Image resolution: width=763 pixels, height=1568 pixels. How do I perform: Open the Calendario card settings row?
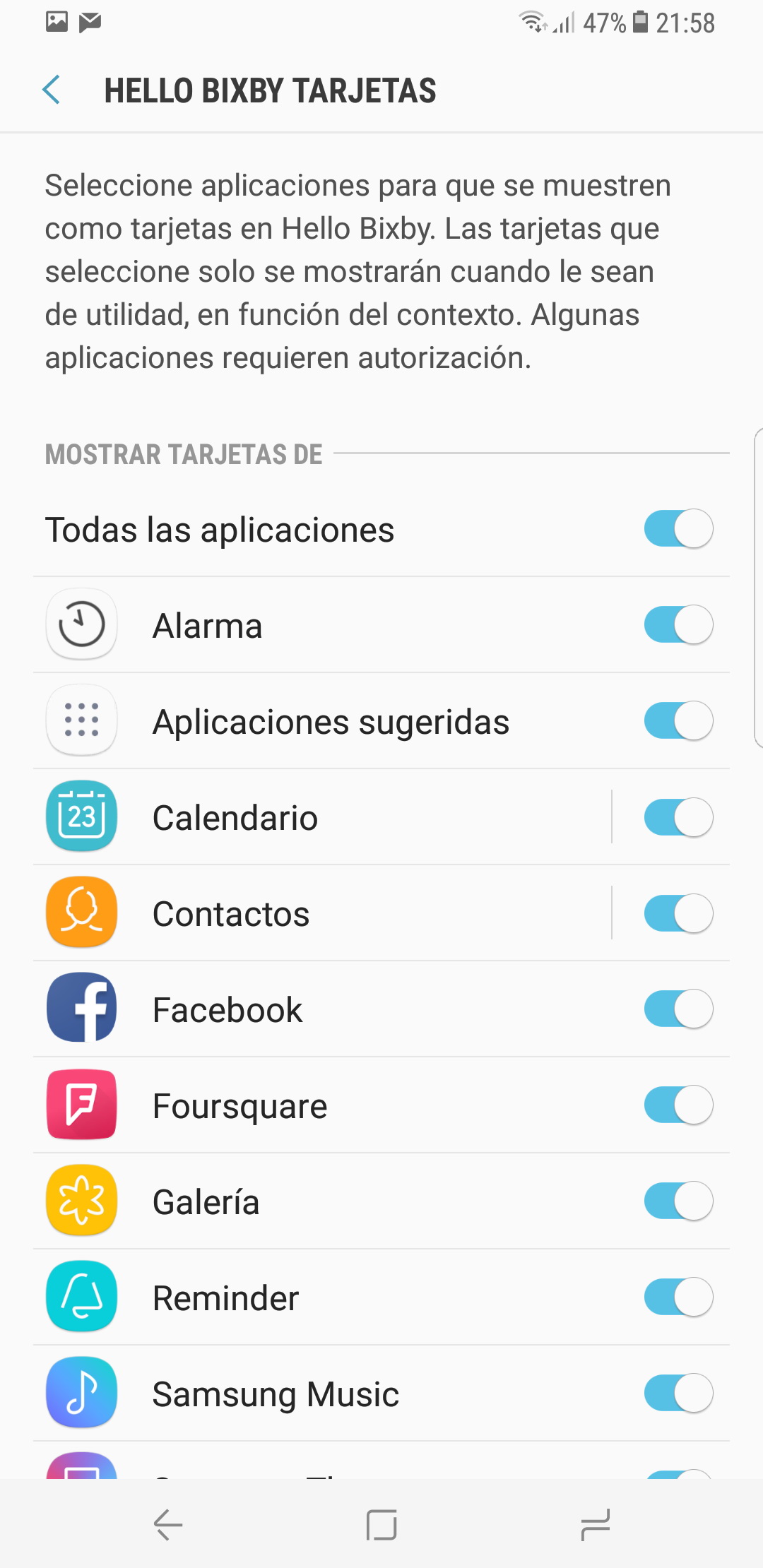coord(322,817)
